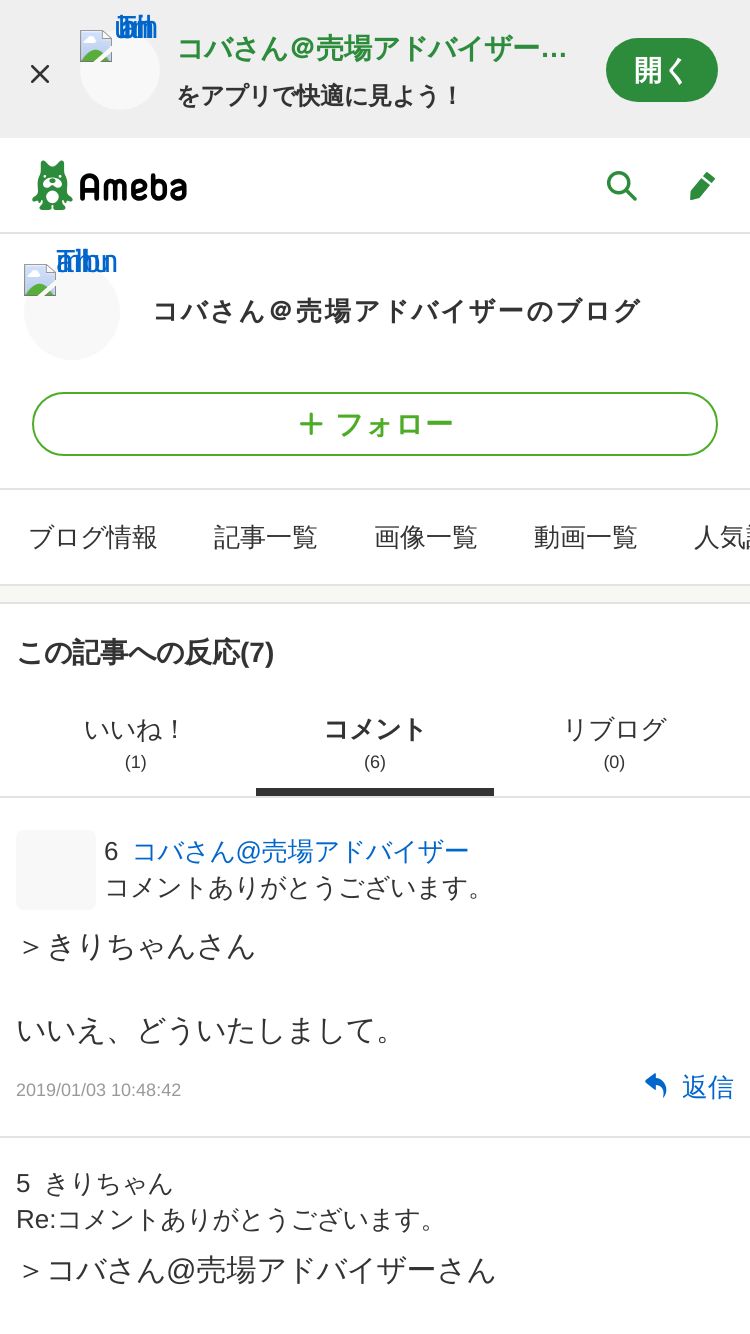Tap the pencil icon to write a post
The width and height of the screenshot is (750, 1334).
pyautogui.click(x=701, y=185)
